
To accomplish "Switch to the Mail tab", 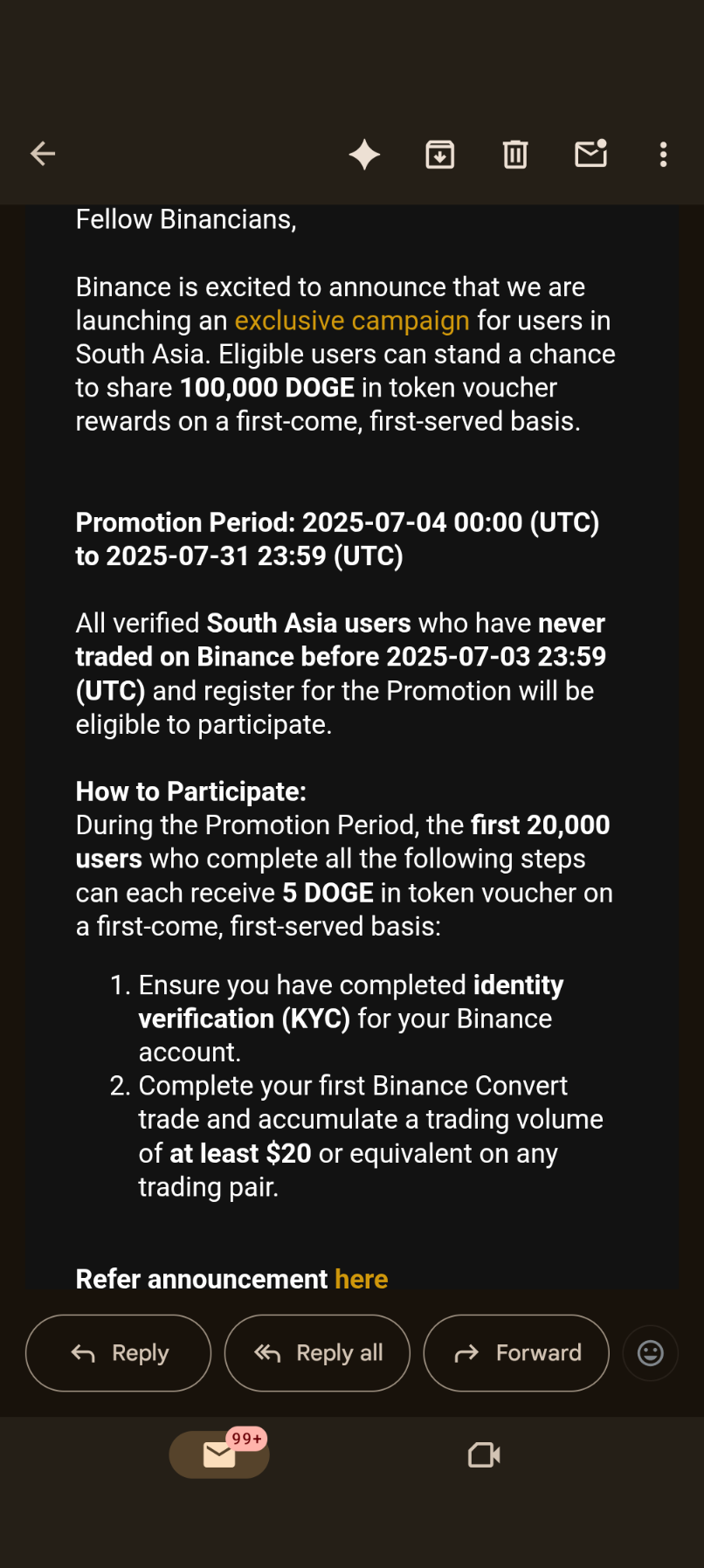I will [219, 1454].
